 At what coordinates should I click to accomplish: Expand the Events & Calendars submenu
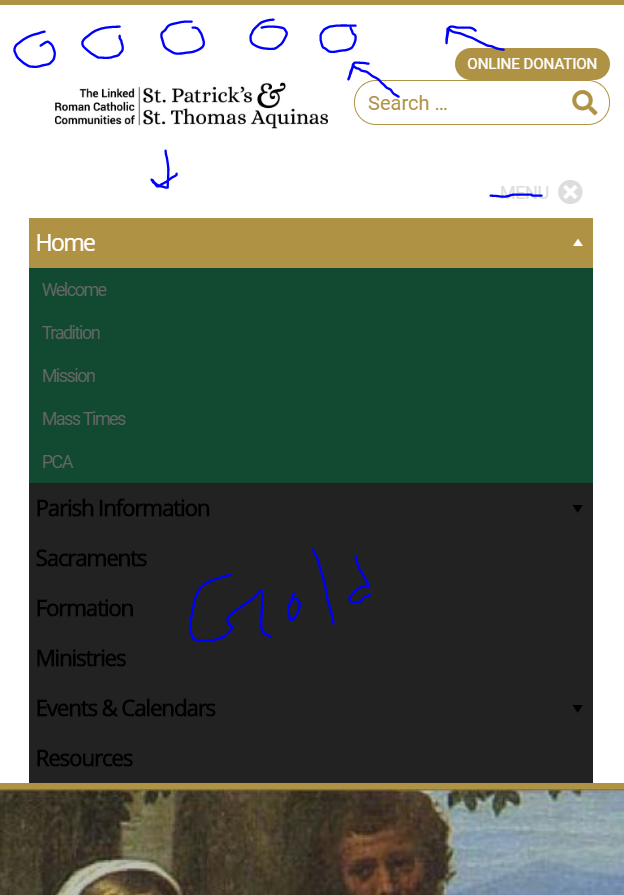577,708
